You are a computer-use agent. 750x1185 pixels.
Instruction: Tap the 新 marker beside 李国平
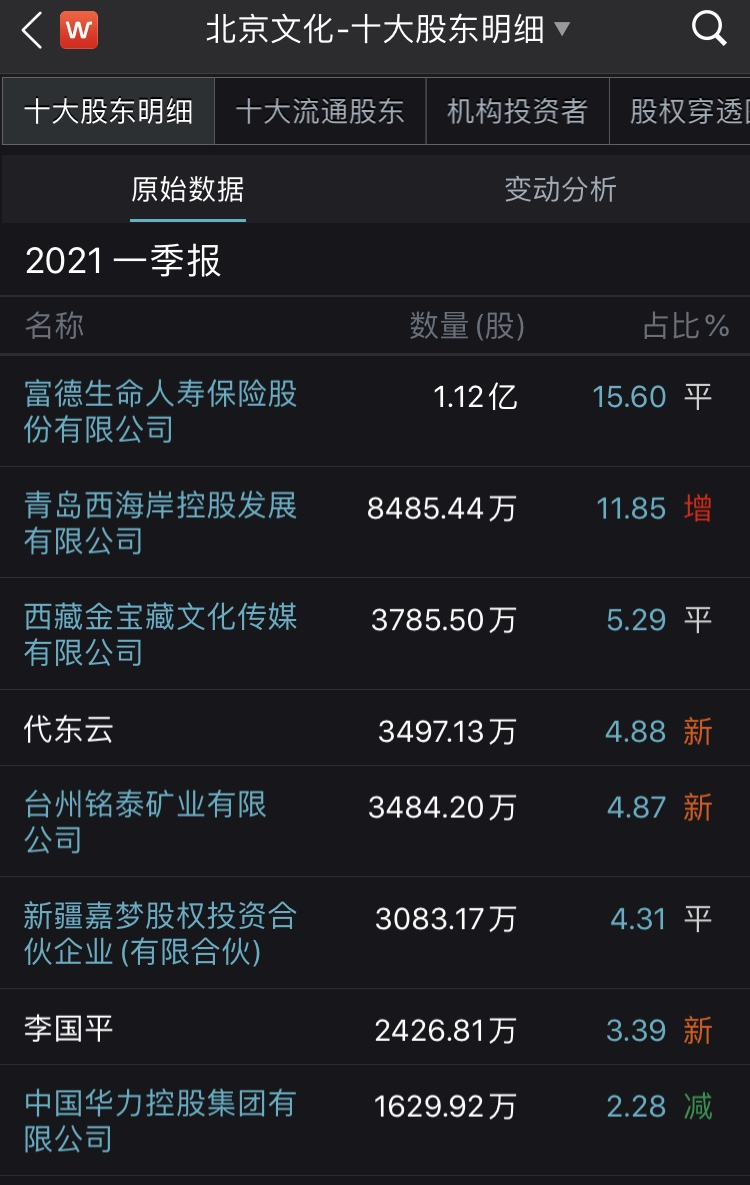click(x=700, y=1029)
